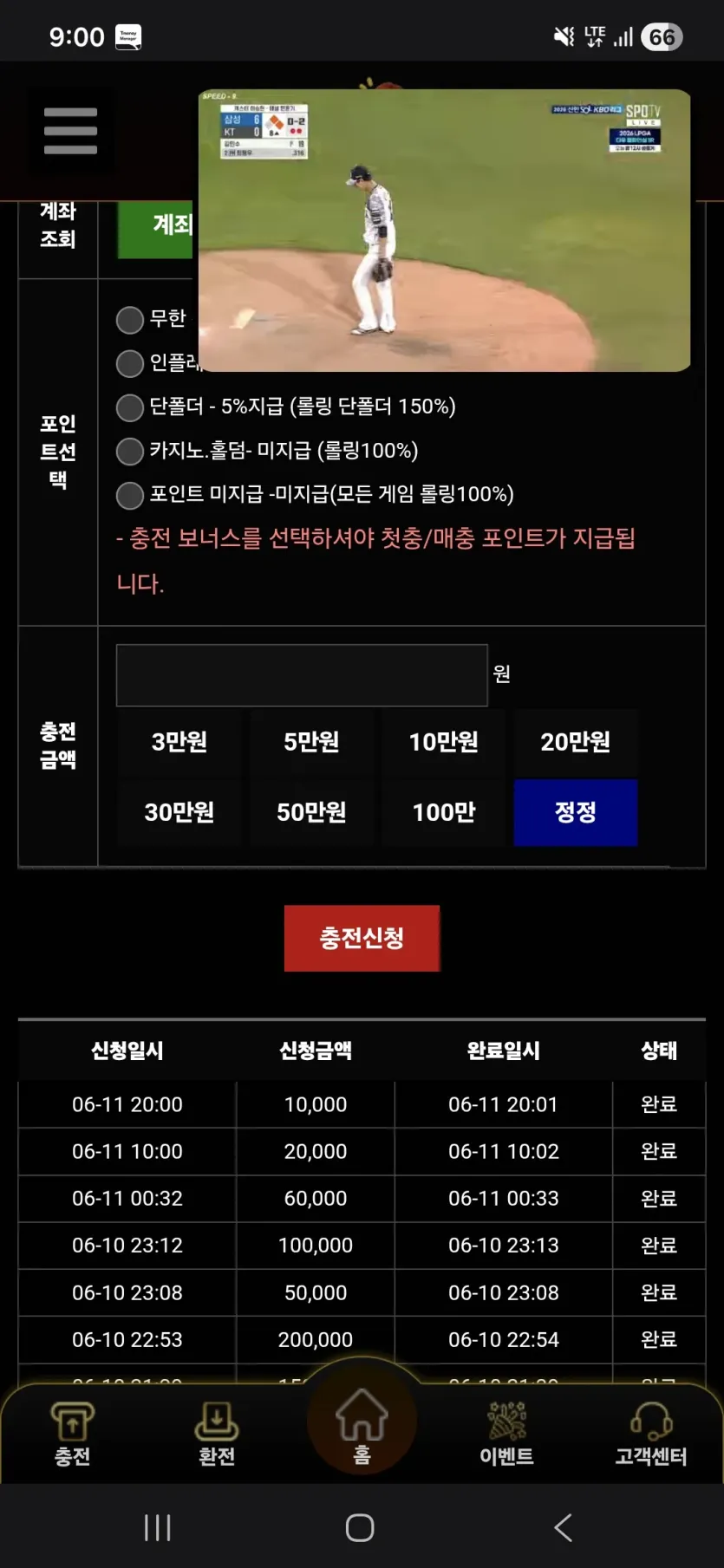Add 30만원 to the amount
This screenshot has height=1568, width=724.
(x=179, y=812)
